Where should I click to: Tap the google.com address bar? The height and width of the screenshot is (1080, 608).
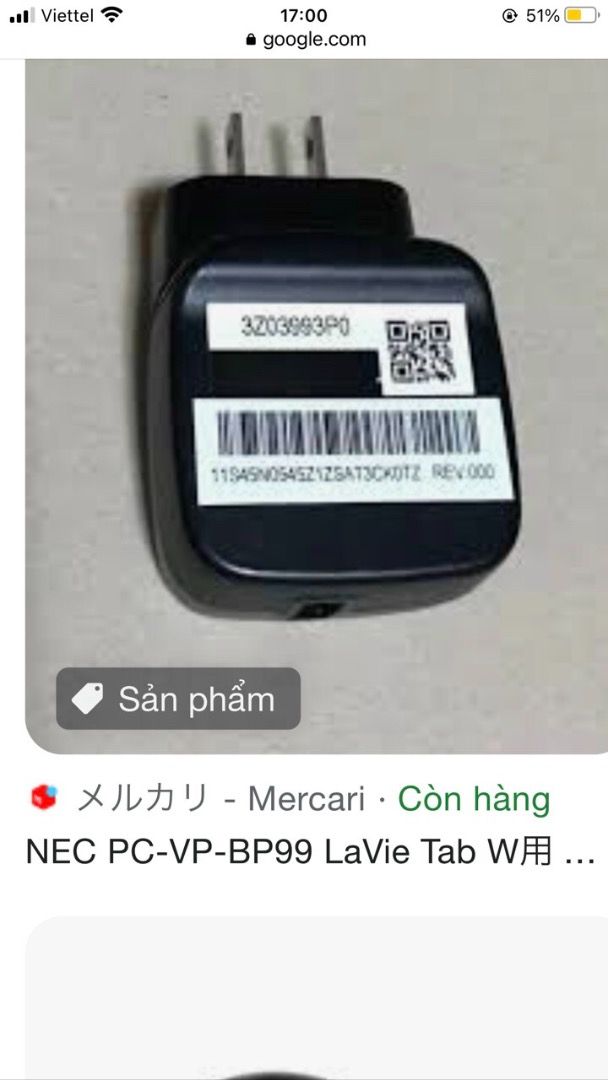[305, 40]
